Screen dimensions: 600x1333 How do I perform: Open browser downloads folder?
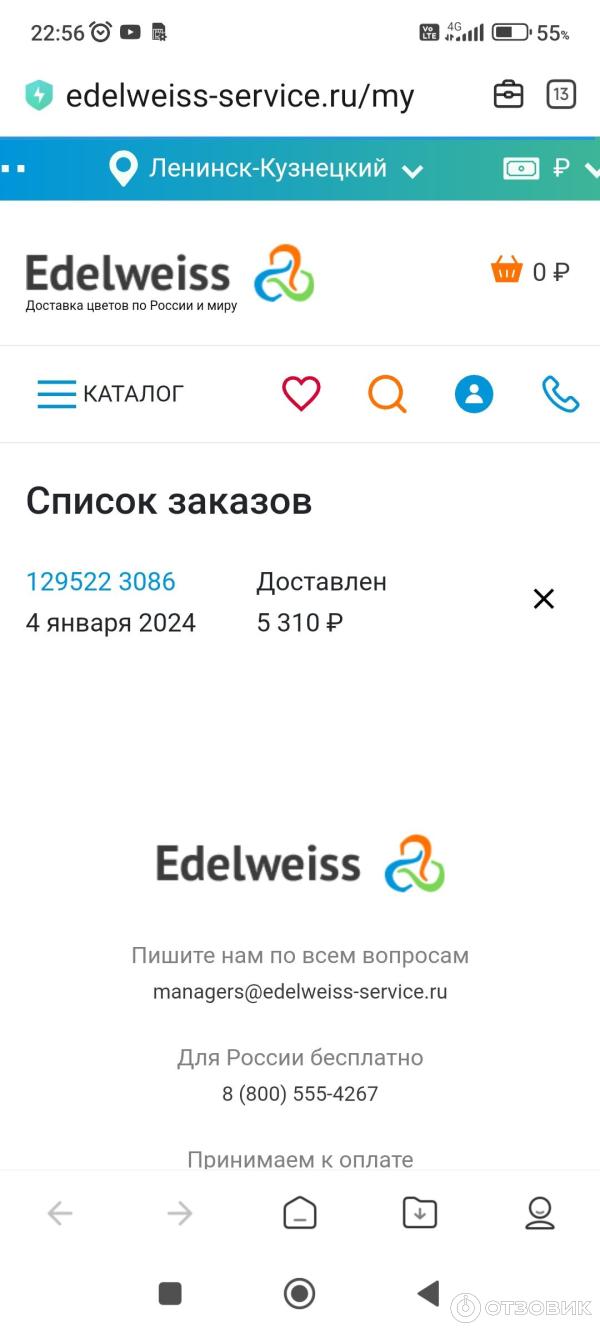pyautogui.click(x=420, y=1213)
